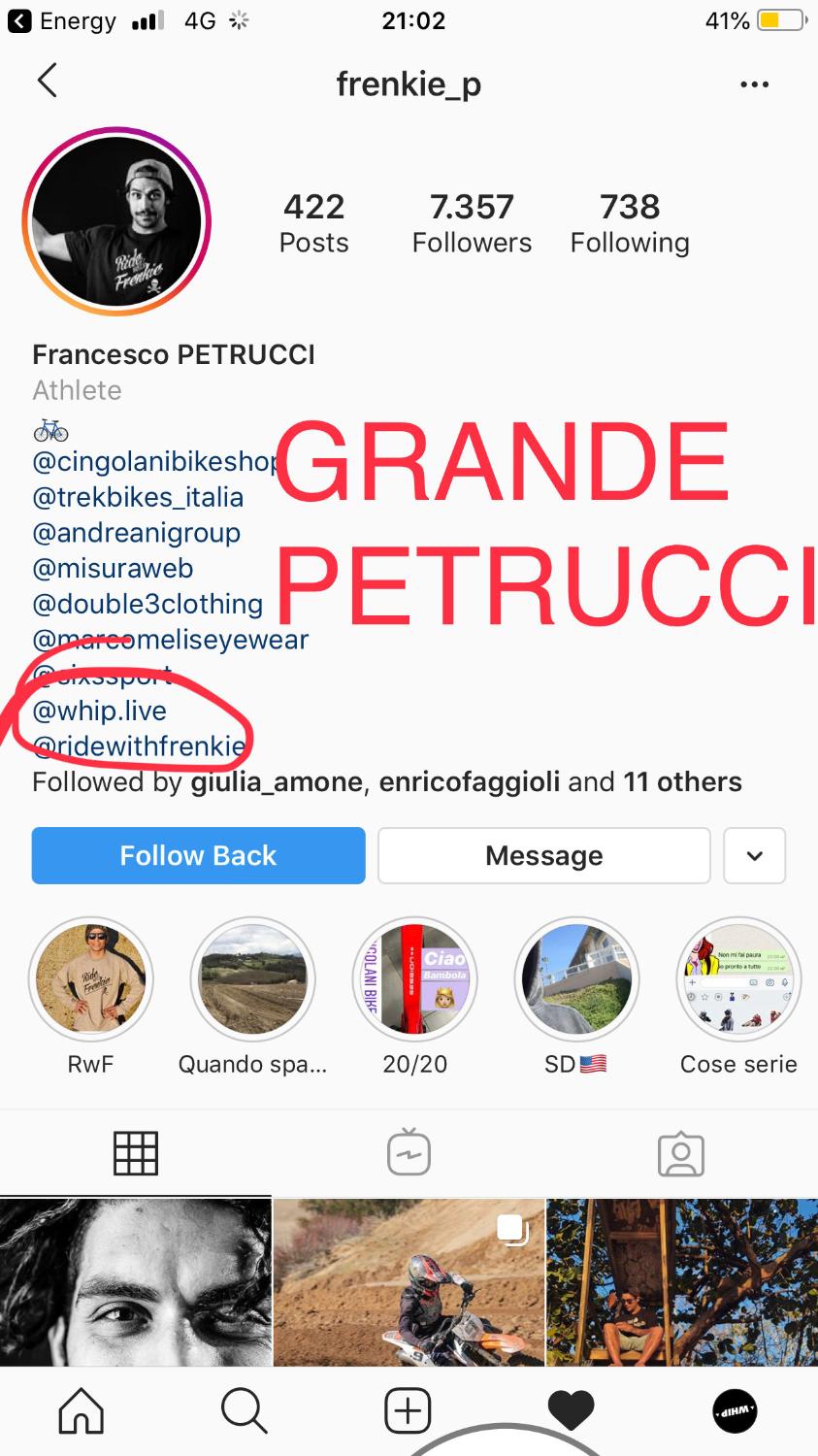
Task: Open the 738 Following list
Action: (630, 223)
